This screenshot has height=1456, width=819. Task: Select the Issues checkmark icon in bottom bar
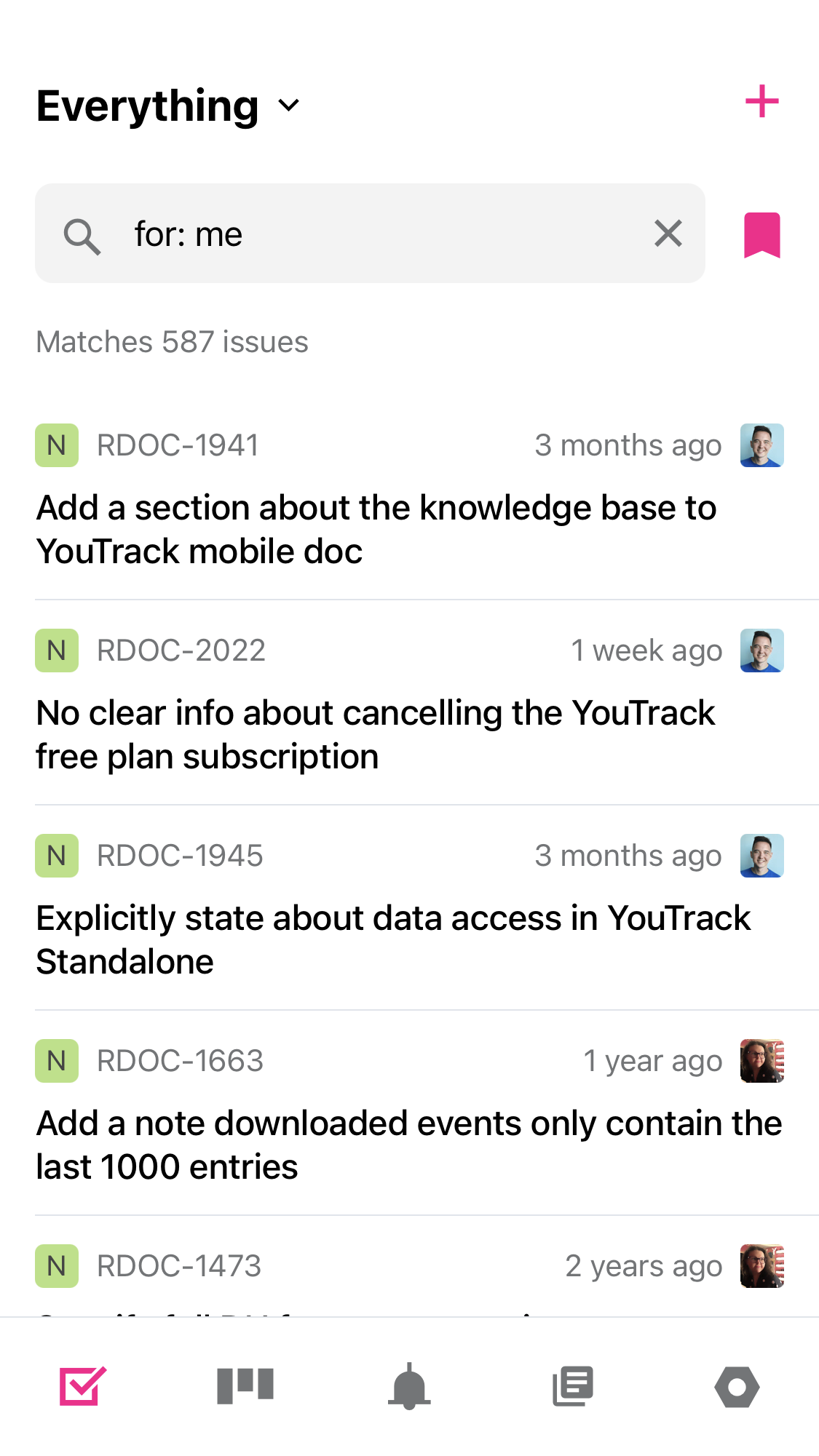pyautogui.click(x=82, y=1386)
